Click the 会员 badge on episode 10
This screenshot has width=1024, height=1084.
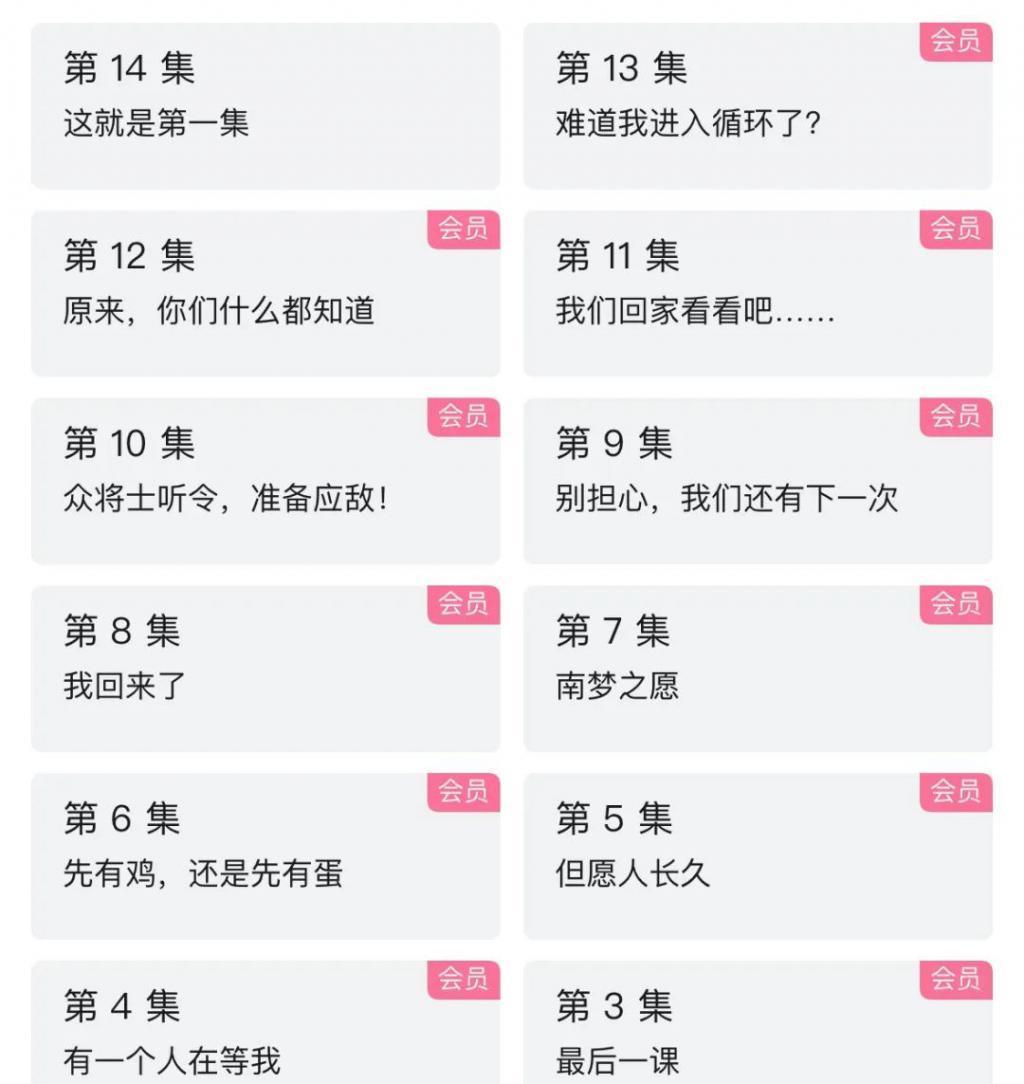pyautogui.click(x=464, y=417)
